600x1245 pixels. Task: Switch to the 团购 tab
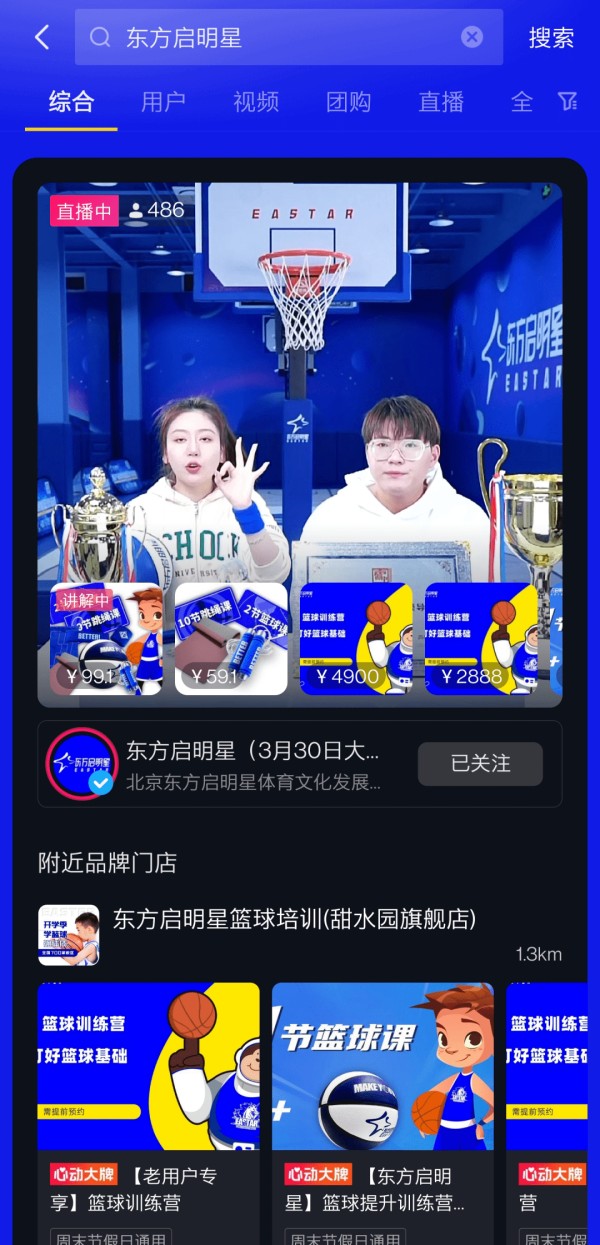coord(348,101)
